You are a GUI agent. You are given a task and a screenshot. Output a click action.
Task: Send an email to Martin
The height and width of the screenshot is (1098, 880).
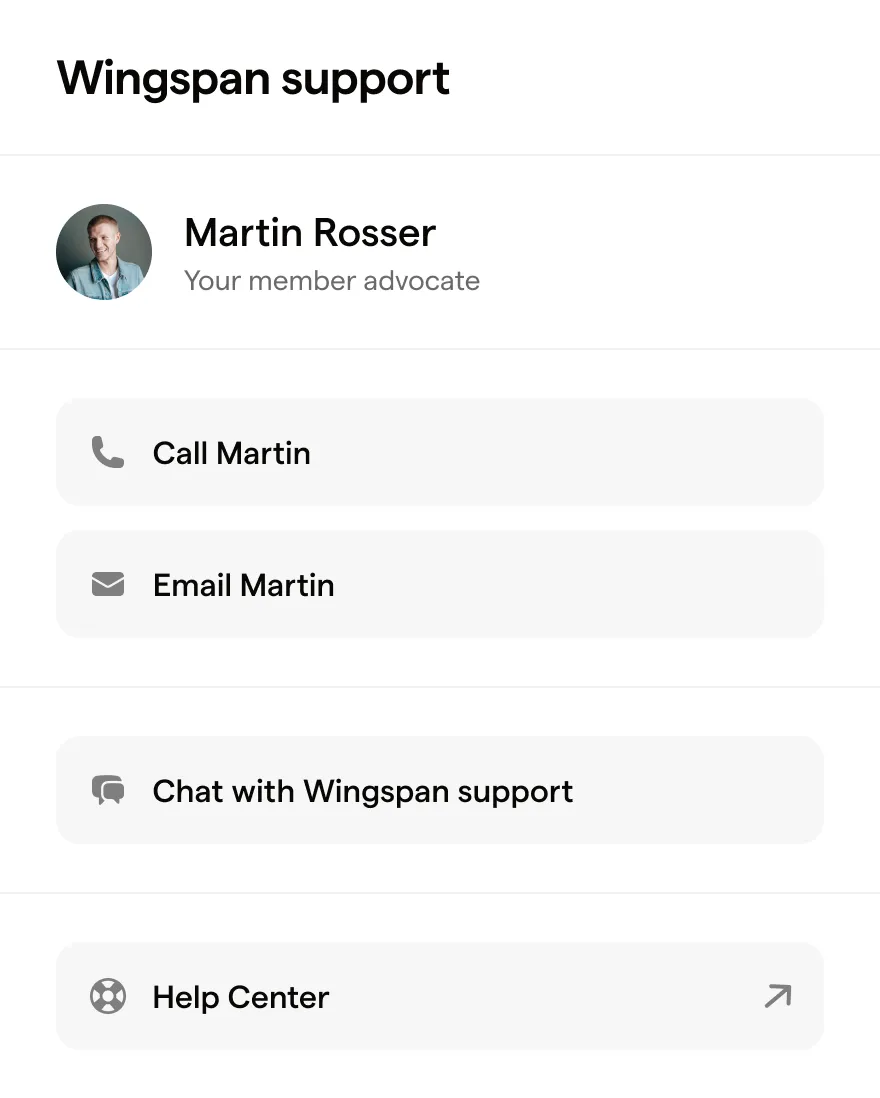point(438,585)
